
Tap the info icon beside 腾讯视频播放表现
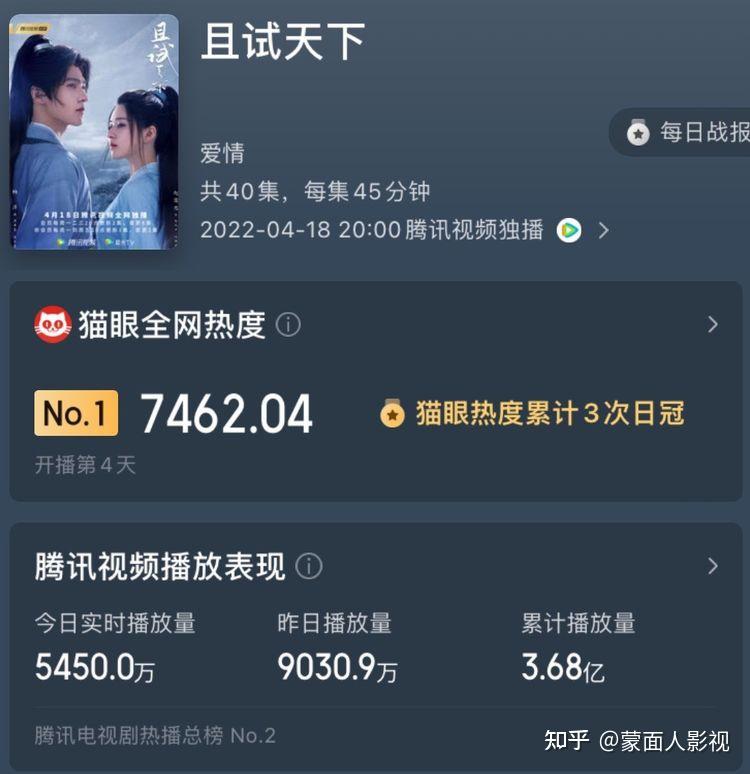point(309,566)
